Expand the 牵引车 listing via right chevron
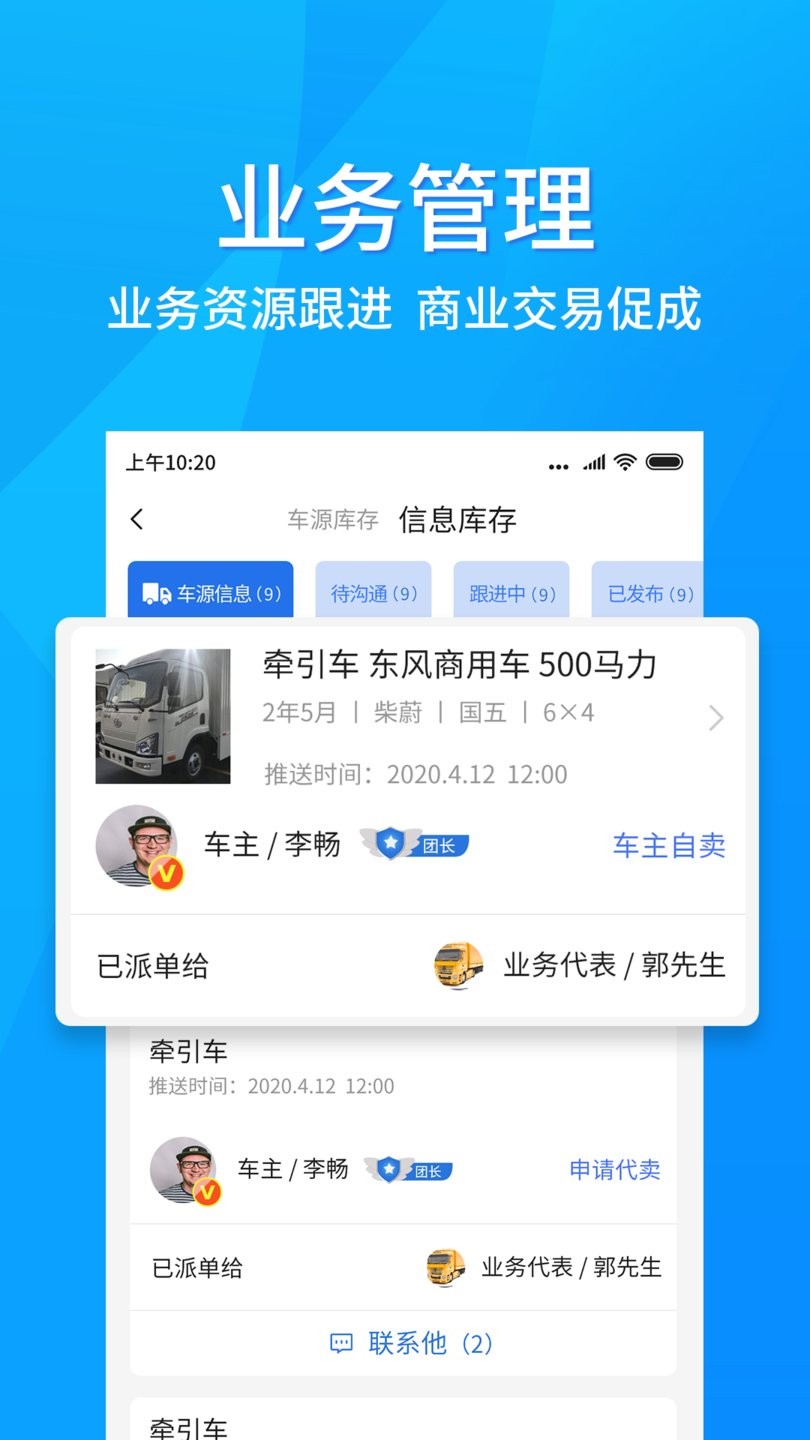Screen dimensions: 810x1440 click(x=716, y=718)
